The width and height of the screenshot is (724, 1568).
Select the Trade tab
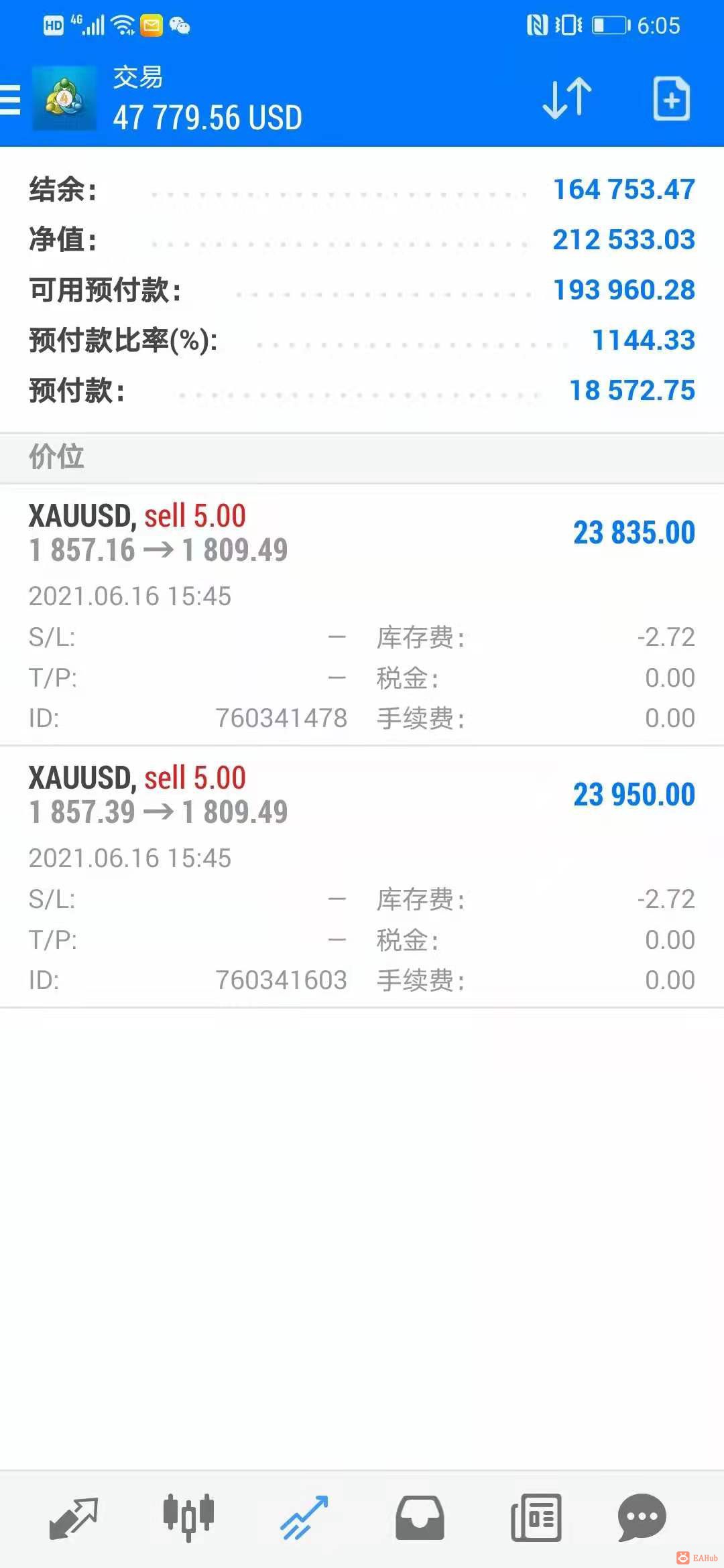coord(304,1518)
